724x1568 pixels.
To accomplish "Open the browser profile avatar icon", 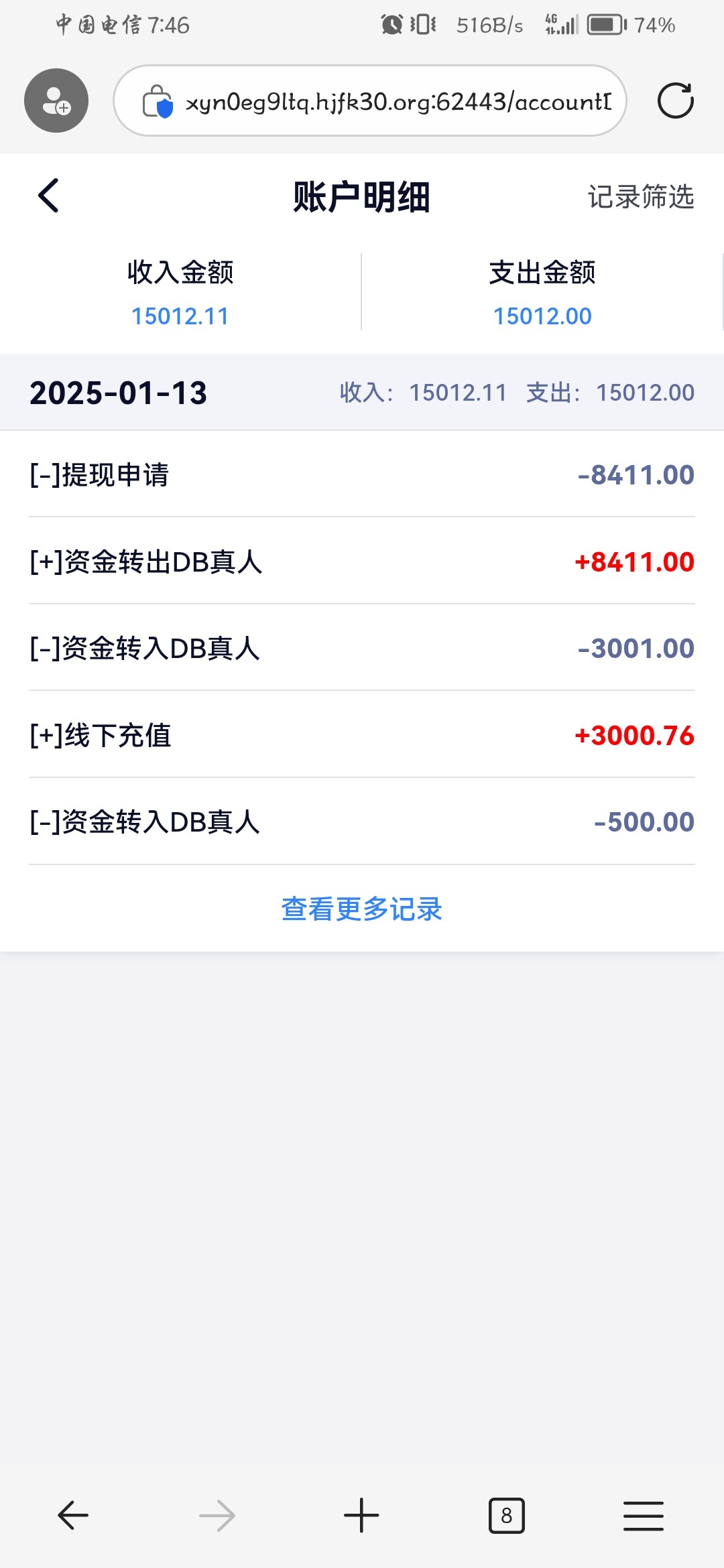I will click(56, 101).
